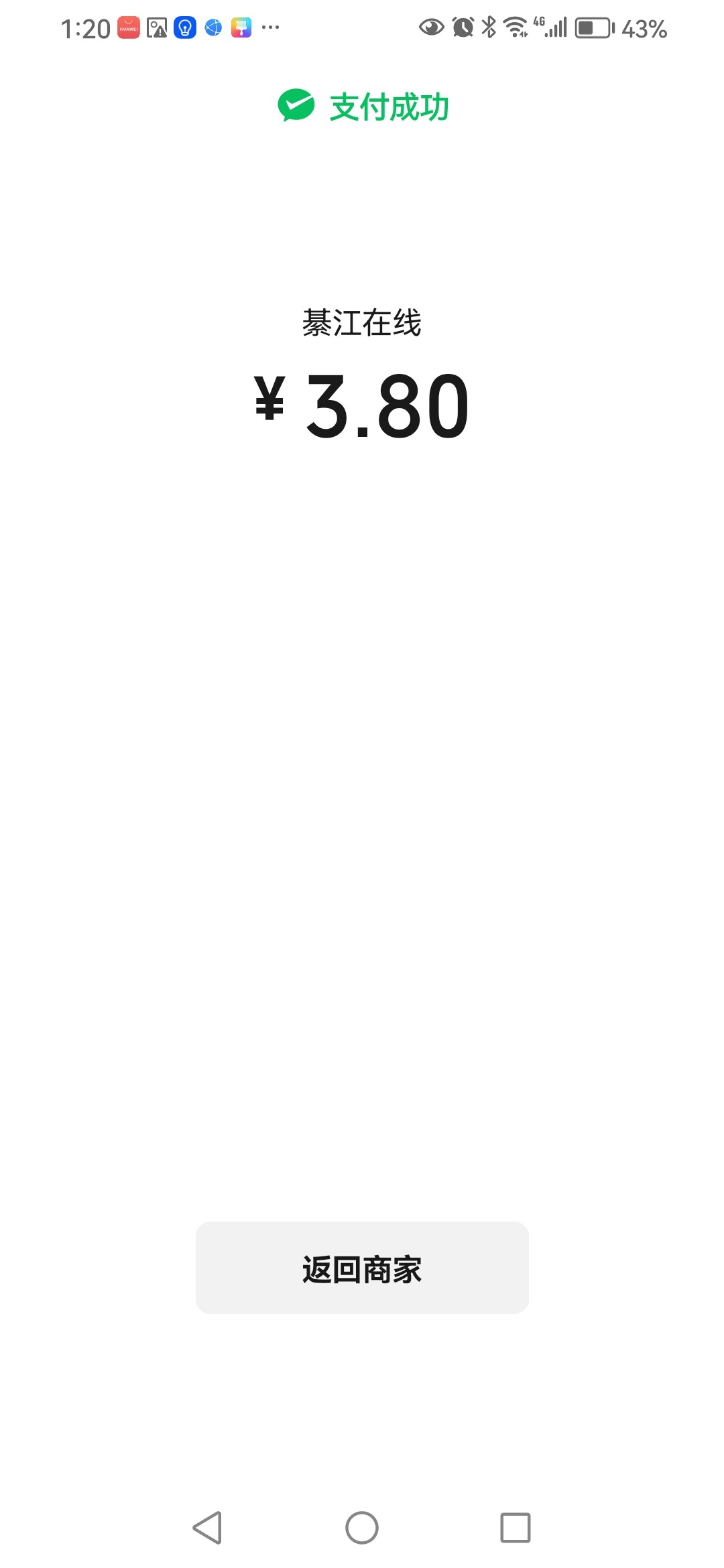Tap the 返回商家 button
Viewport: 724px width, 1568px height.
click(x=362, y=1268)
